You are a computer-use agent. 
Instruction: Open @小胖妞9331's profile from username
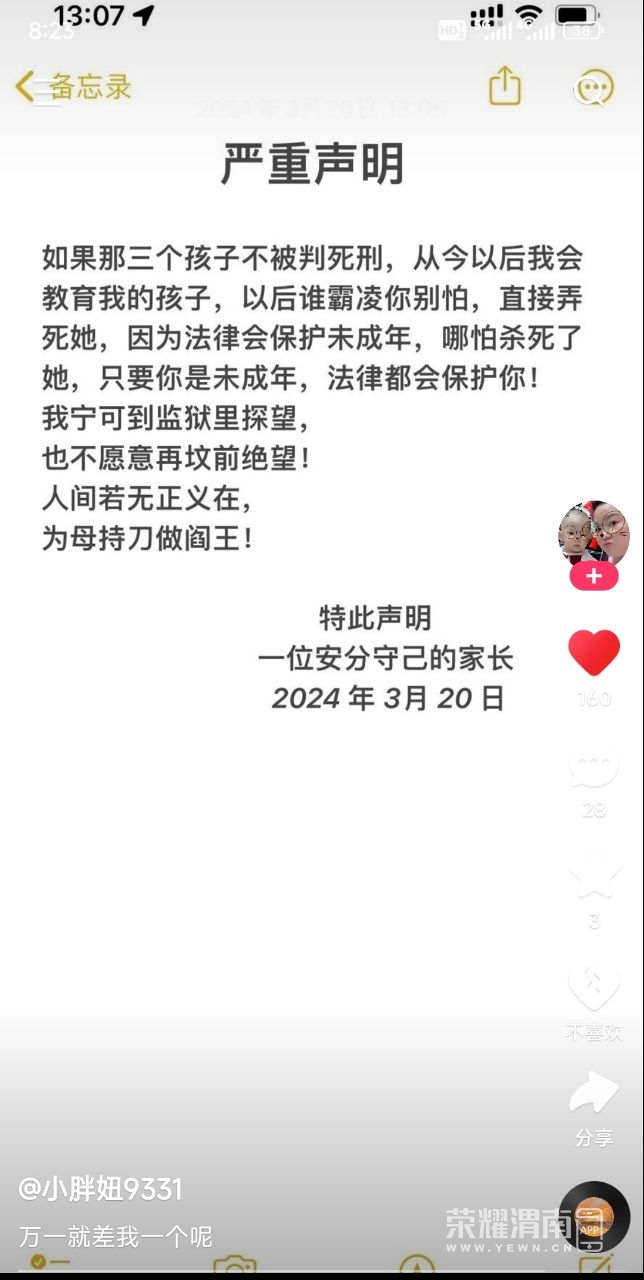click(101, 1189)
